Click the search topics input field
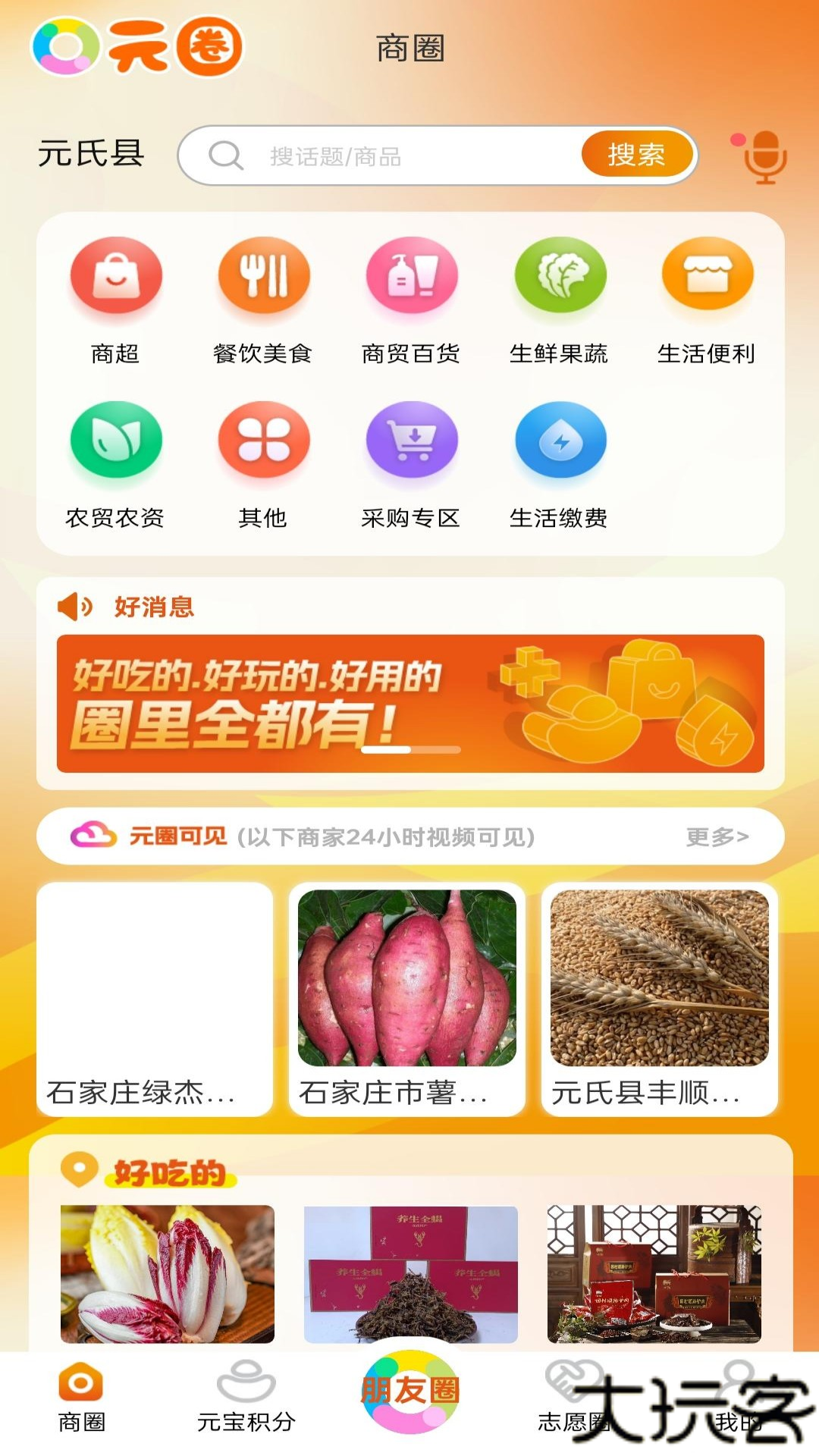Image resolution: width=819 pixels, height=1456 pixels. (394, 155)
